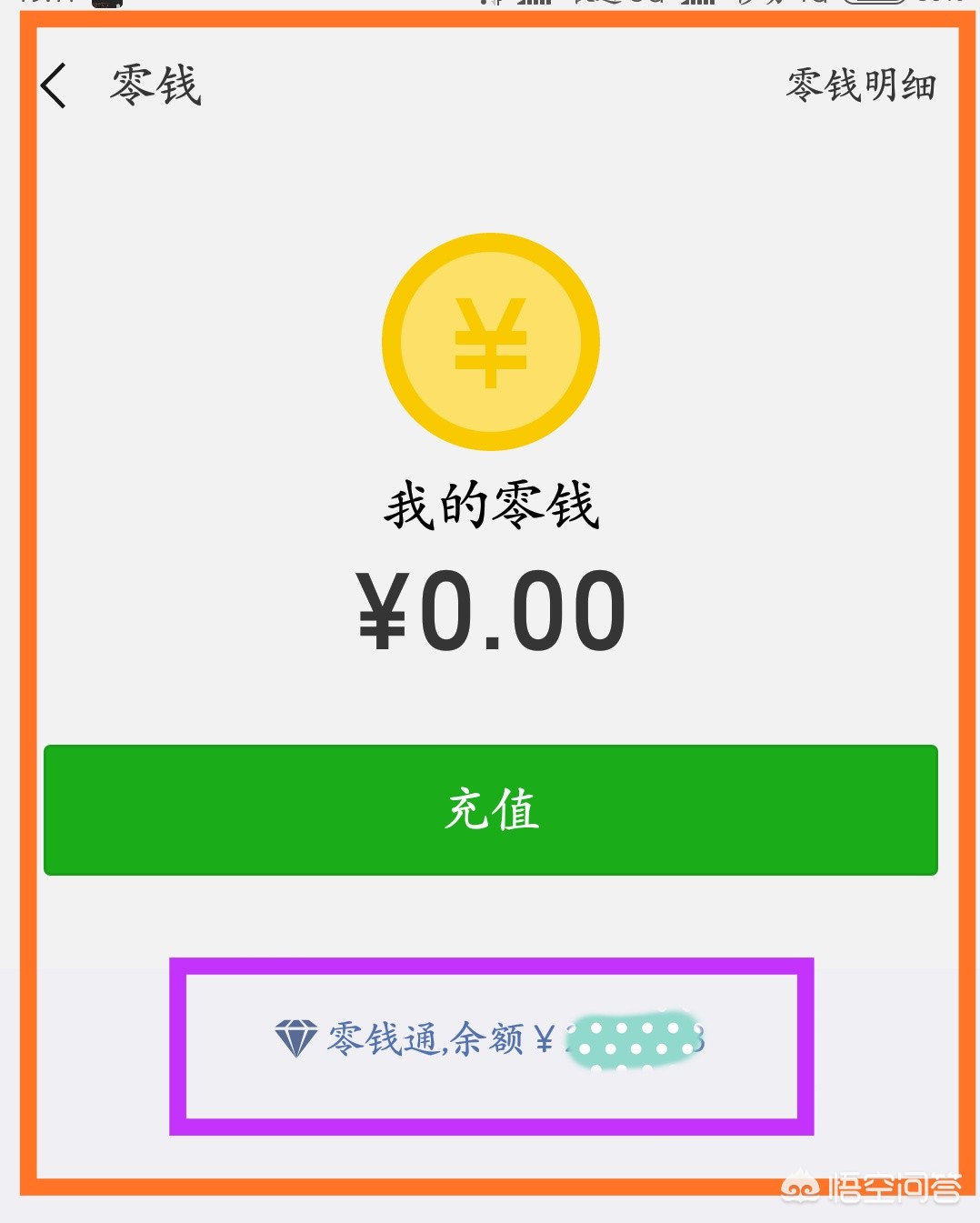Screen dimensions: 980x1223
Task: Tap the ¥0.00 balance amount
Action: (490, 609)
